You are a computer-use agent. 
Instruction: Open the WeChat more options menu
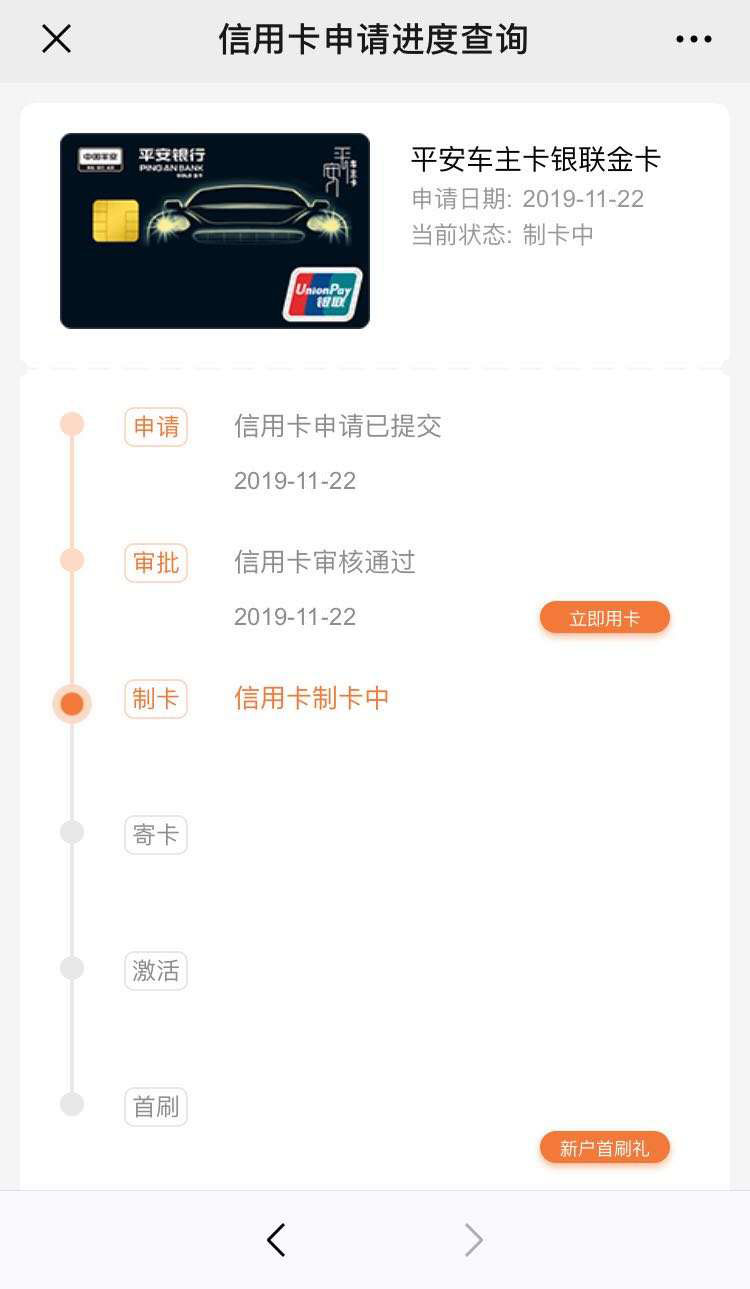[694, 39]
